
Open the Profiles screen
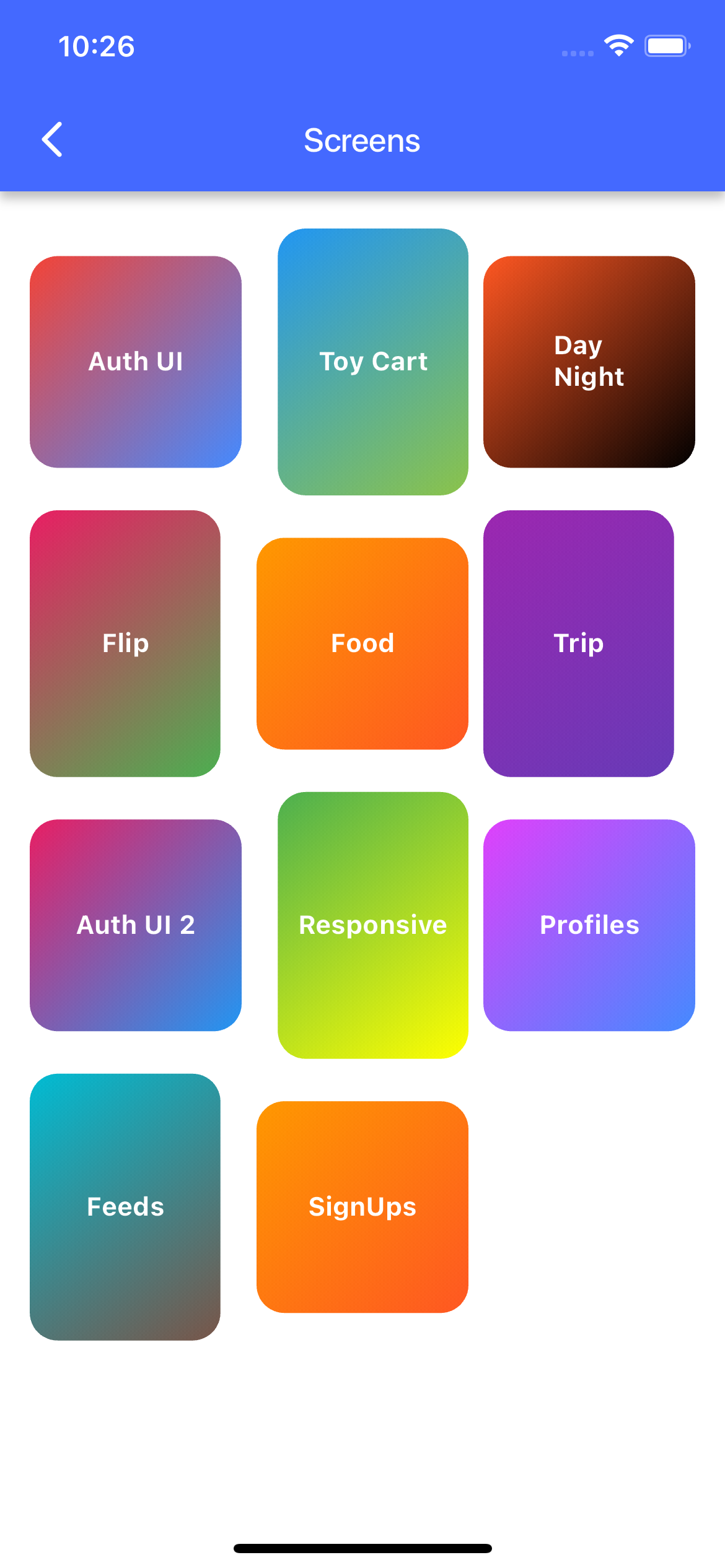[x=589, y=925]
